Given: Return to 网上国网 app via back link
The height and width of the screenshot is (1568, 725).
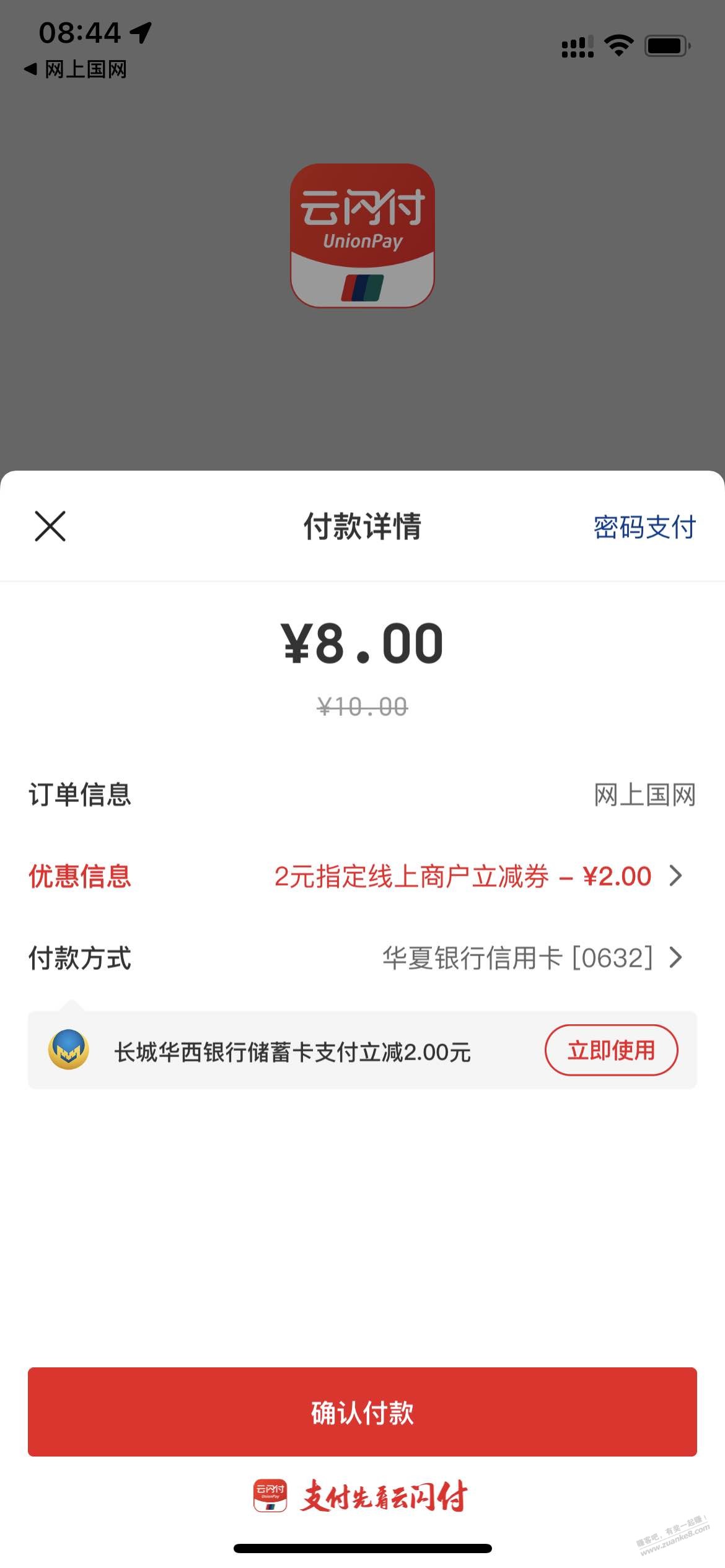Looking at the screenshot, I should (x=76, y=69).
